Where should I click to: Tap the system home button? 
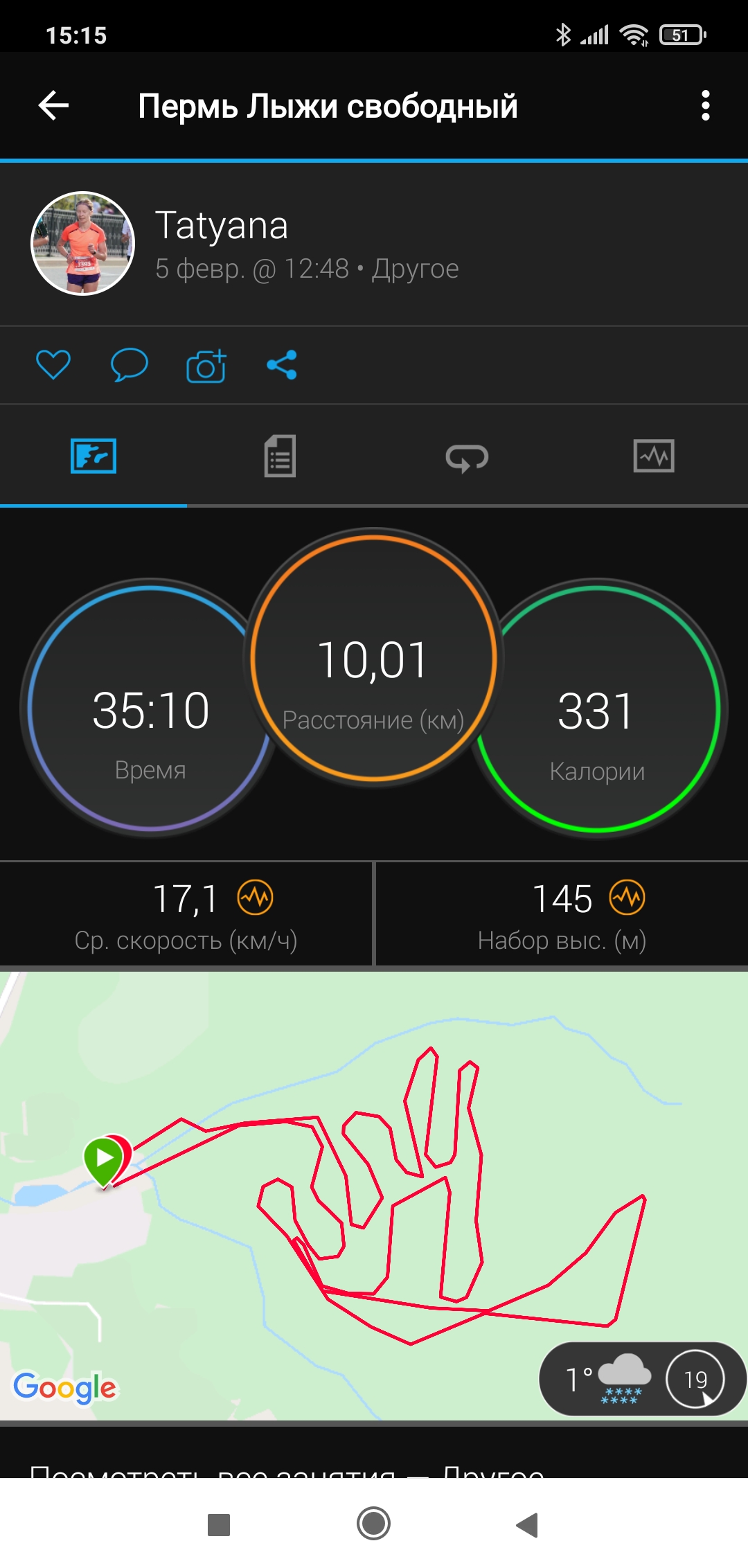373,1524
